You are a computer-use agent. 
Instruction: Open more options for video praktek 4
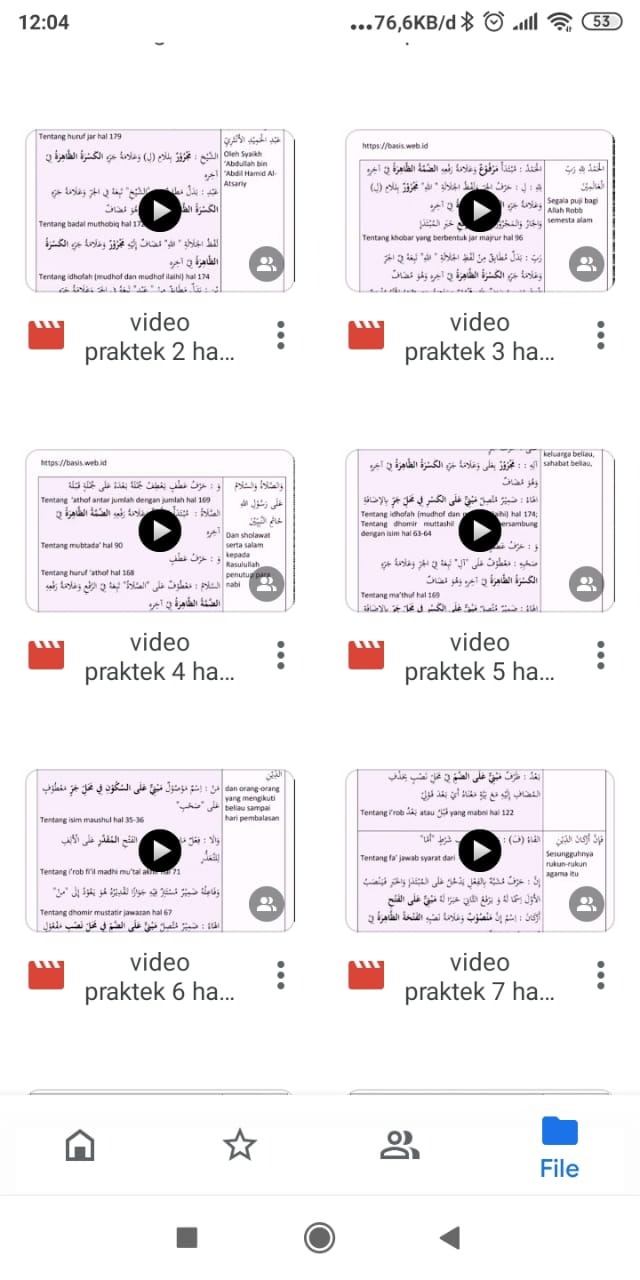click(x=281, y=656)
